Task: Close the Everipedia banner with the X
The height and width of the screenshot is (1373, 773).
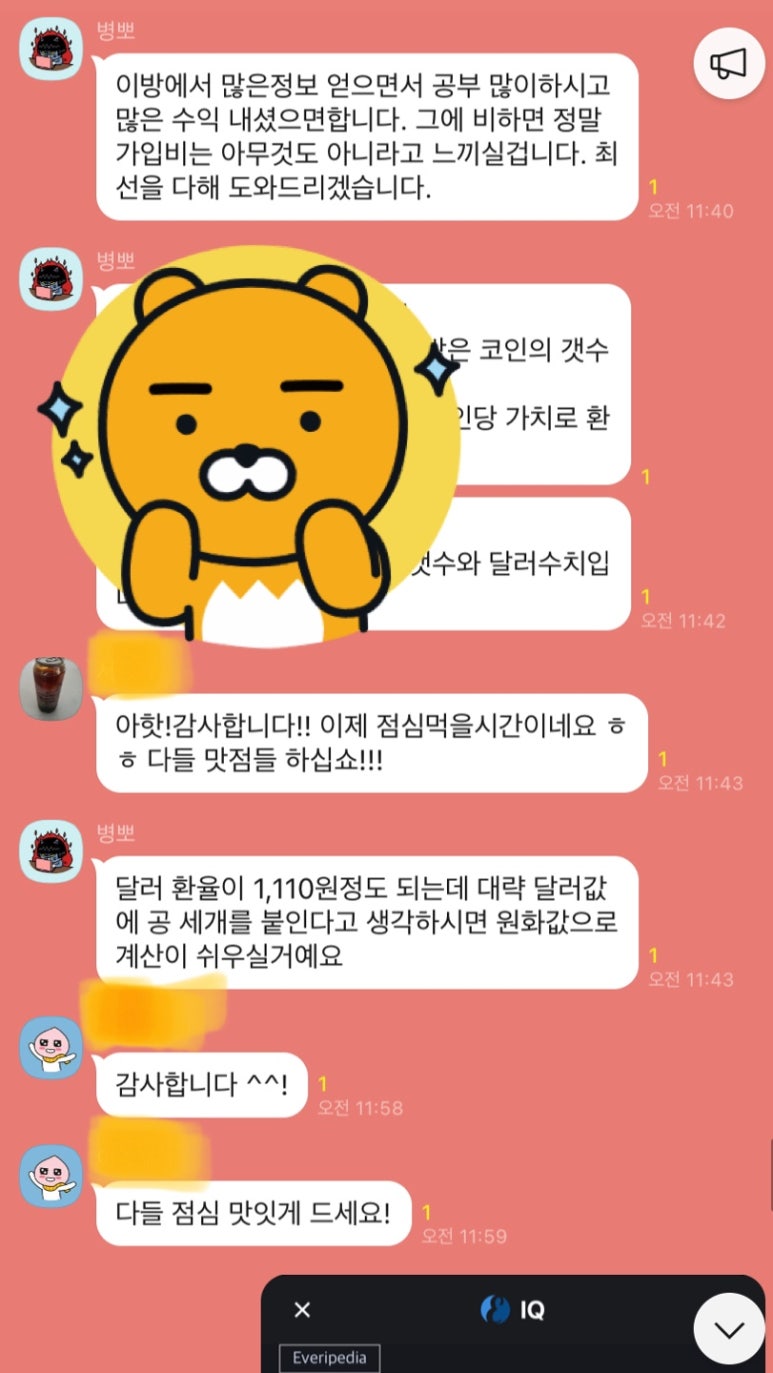Action: tap(302, 1310)
